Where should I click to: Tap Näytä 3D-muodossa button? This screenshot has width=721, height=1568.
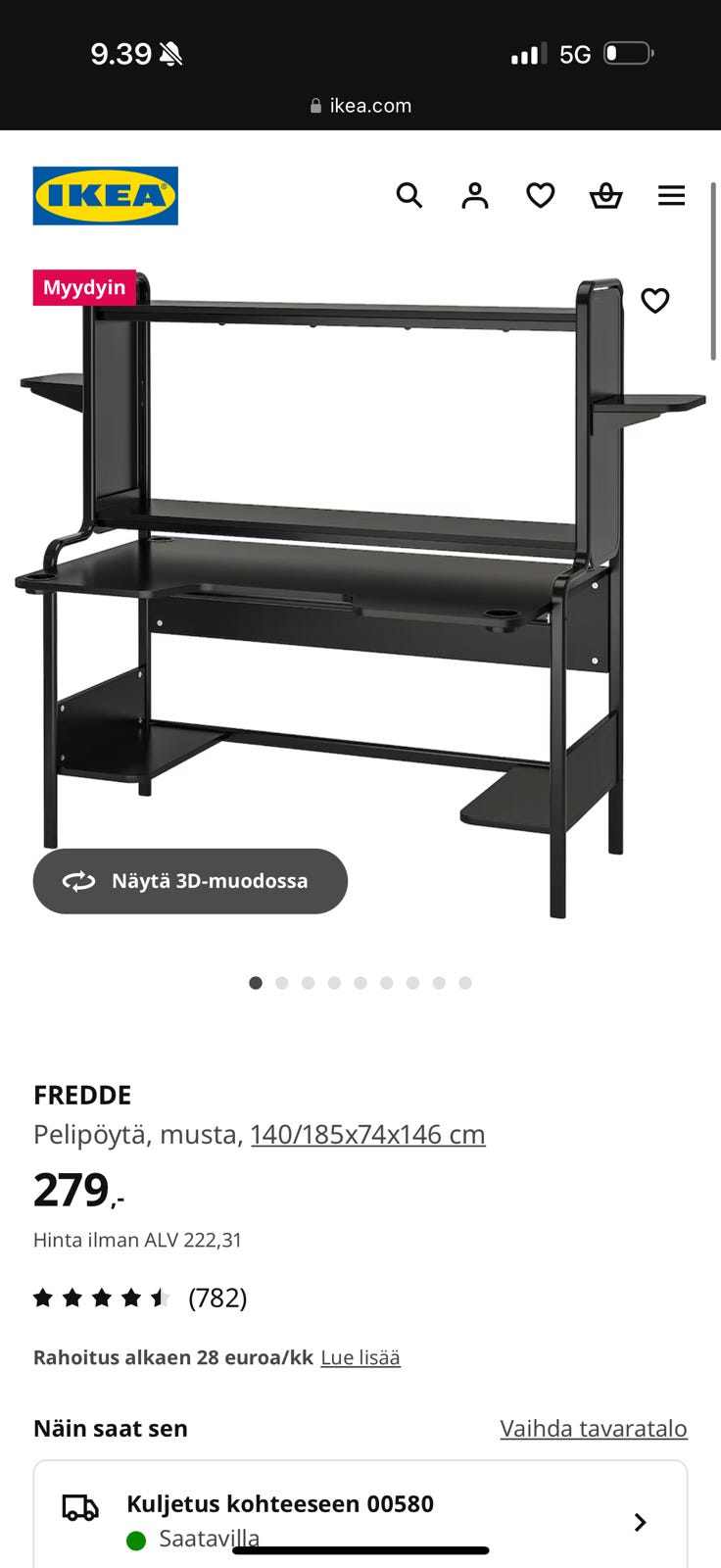click(190, 881)
